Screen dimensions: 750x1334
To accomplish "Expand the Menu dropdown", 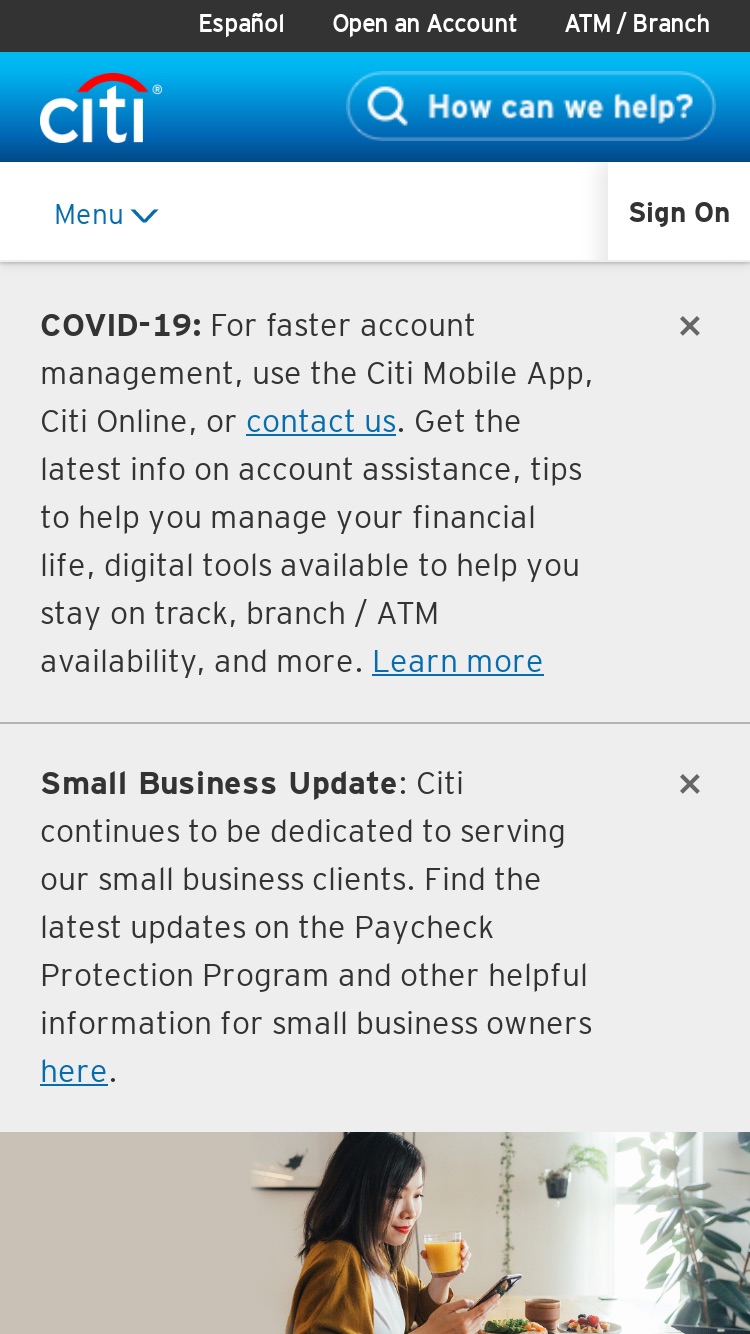I will tap(106, 214).
